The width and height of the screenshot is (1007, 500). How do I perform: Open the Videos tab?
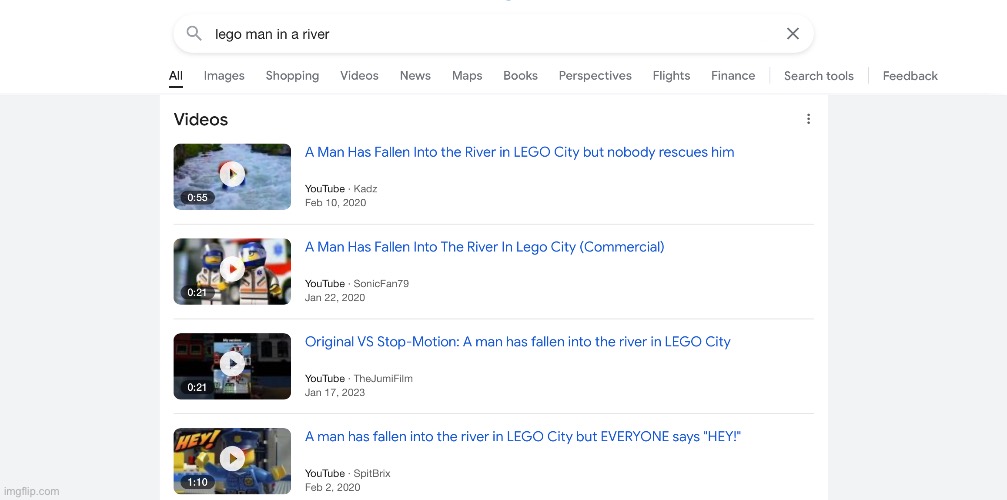[x=359, y=76]
